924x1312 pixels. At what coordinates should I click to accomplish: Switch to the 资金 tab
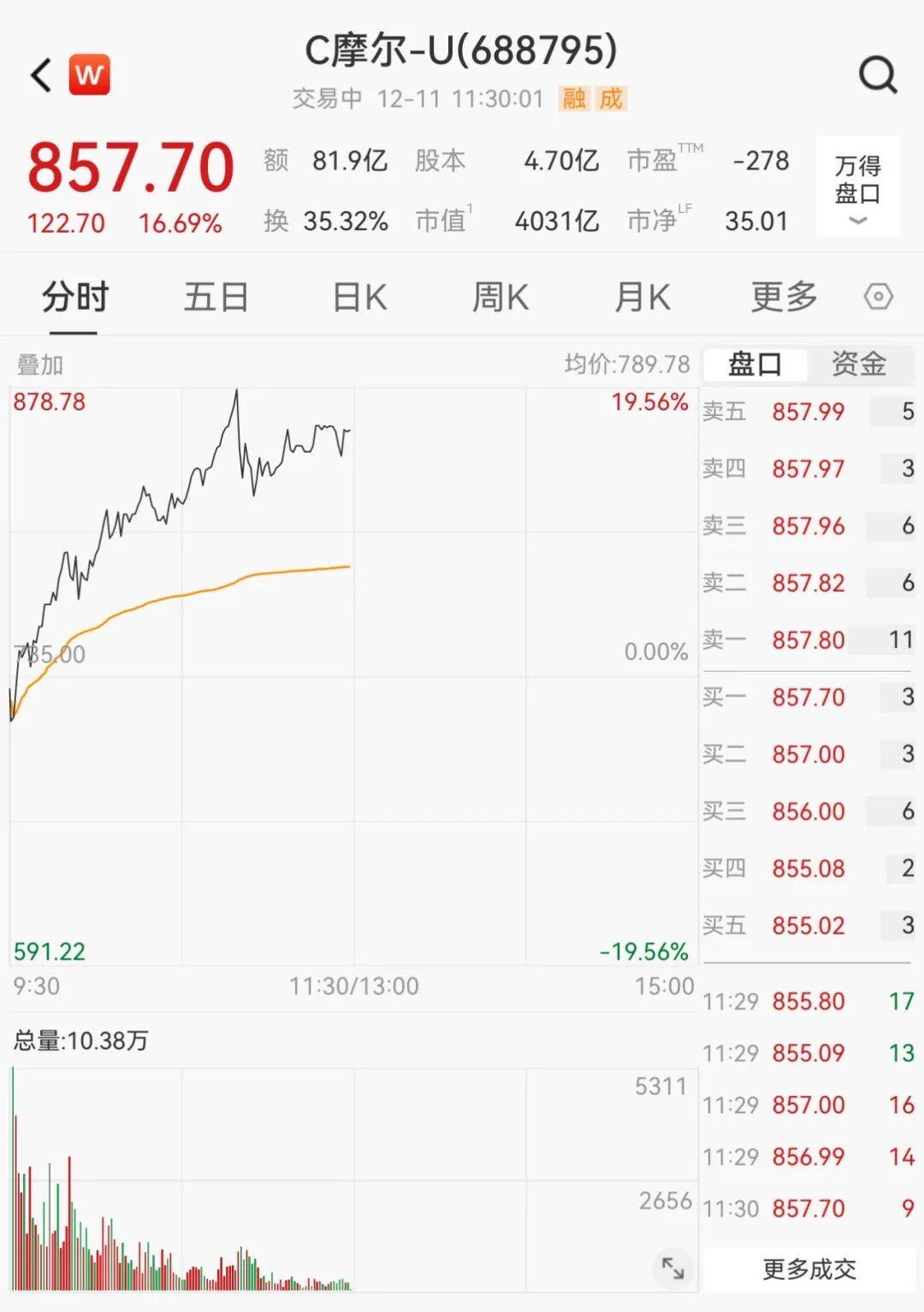click(x=858, y=365)
